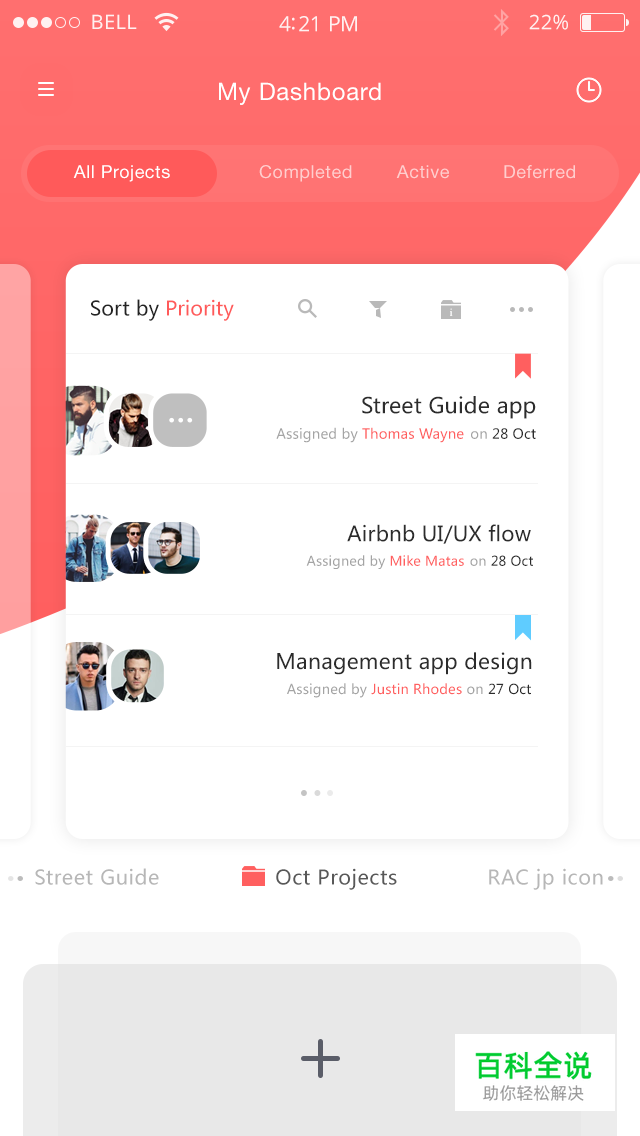Open the Street Guide app project

448,406
